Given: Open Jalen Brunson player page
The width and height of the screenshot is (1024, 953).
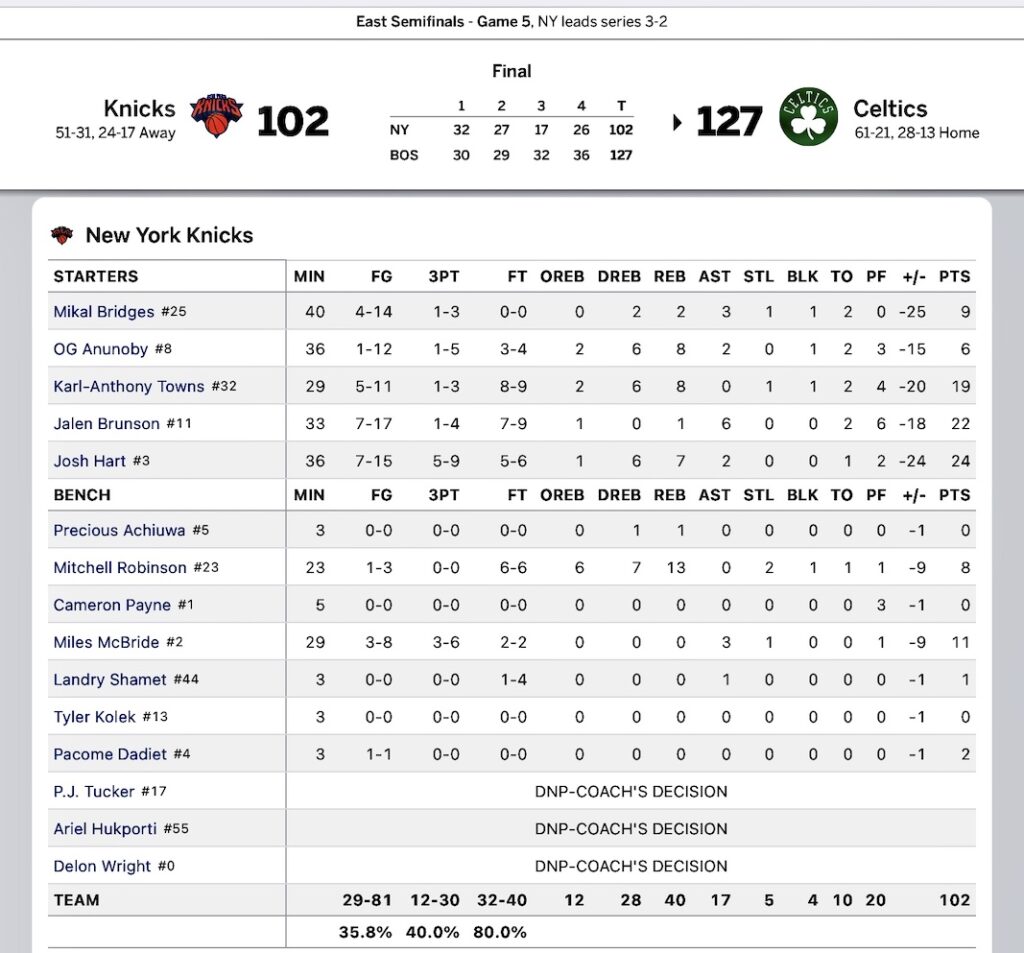Looking at the screenshot, I should pos(106,424).
